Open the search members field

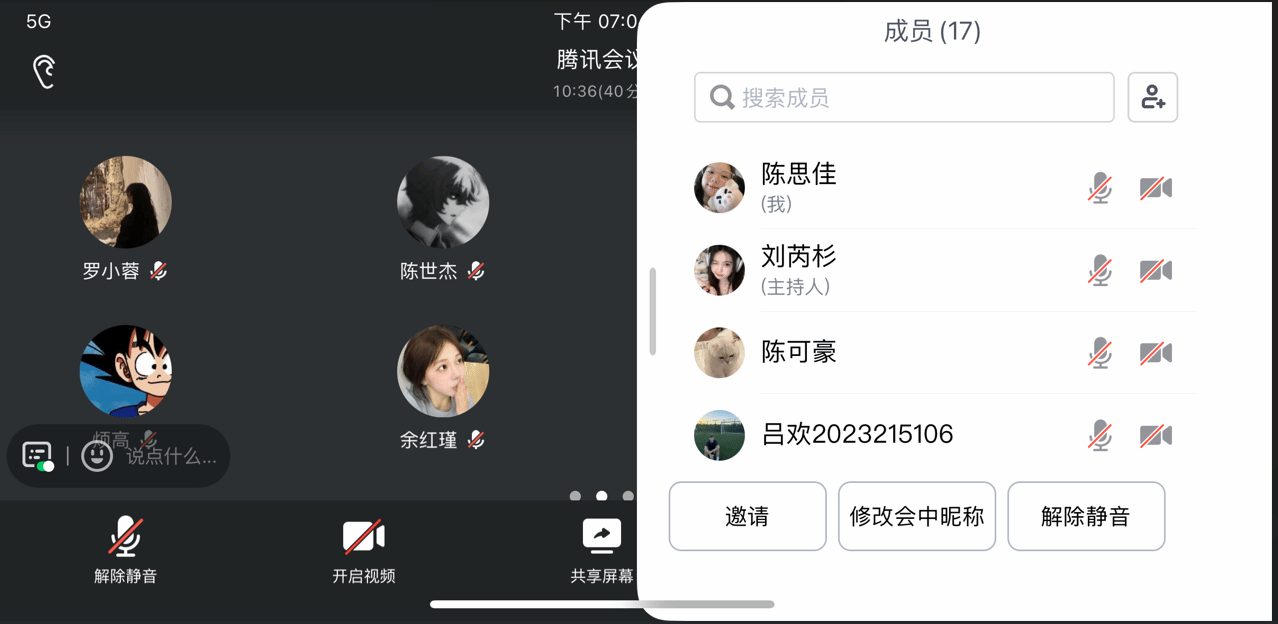pyautogui.click(x=904, y=98)
